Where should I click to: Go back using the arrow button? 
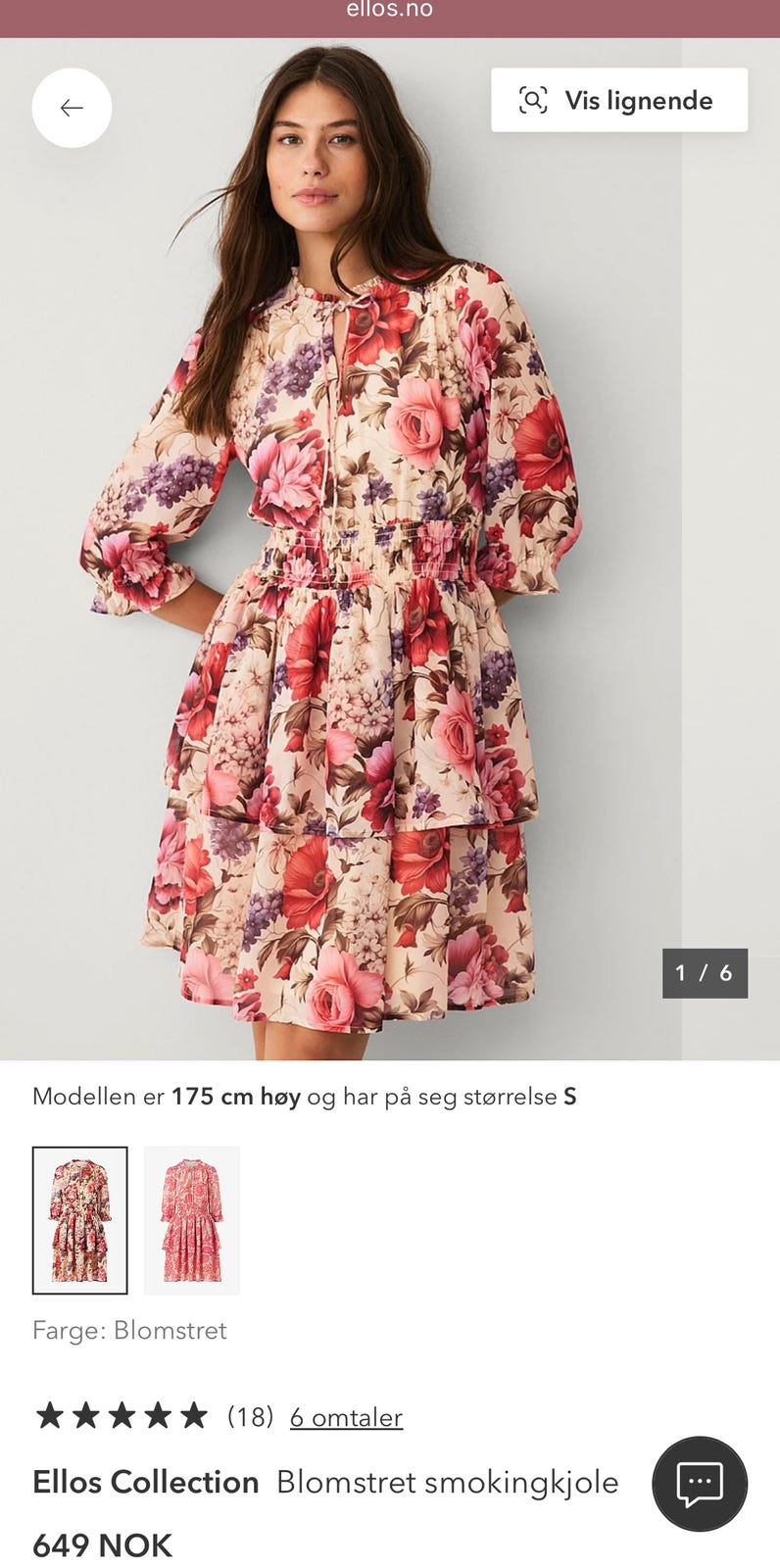click(x=72, y=108)
